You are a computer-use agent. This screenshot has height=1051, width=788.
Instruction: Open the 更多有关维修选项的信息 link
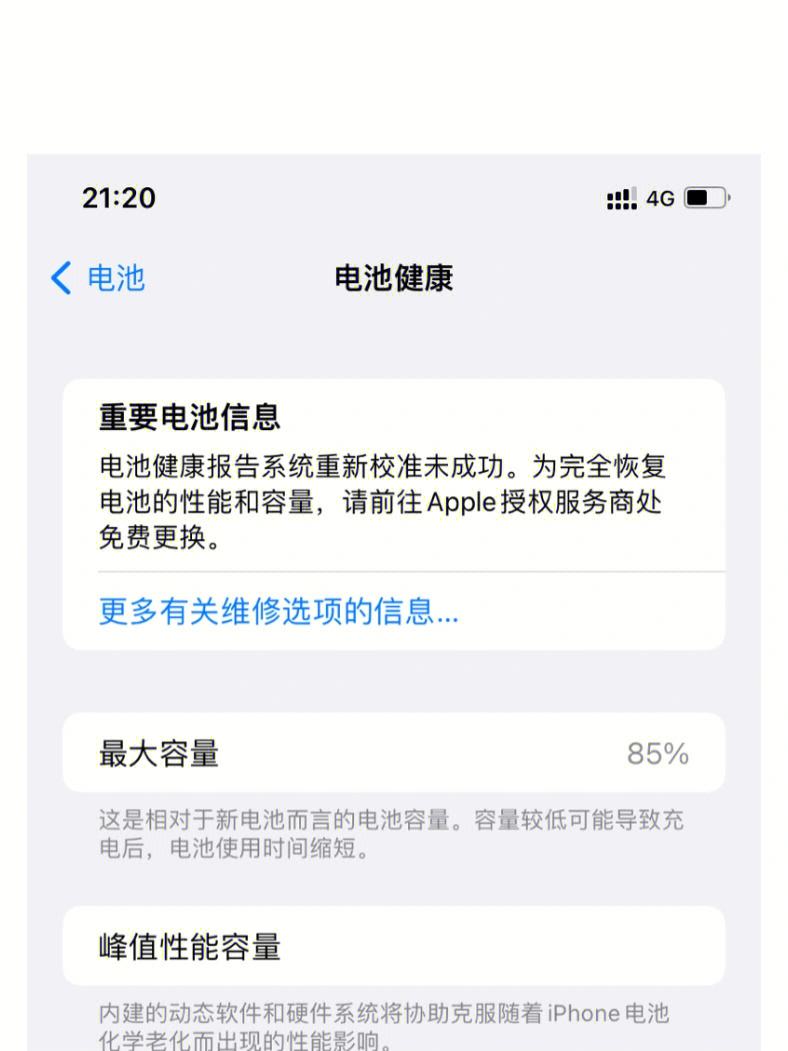pyautogui.click(x=278, y=610)
